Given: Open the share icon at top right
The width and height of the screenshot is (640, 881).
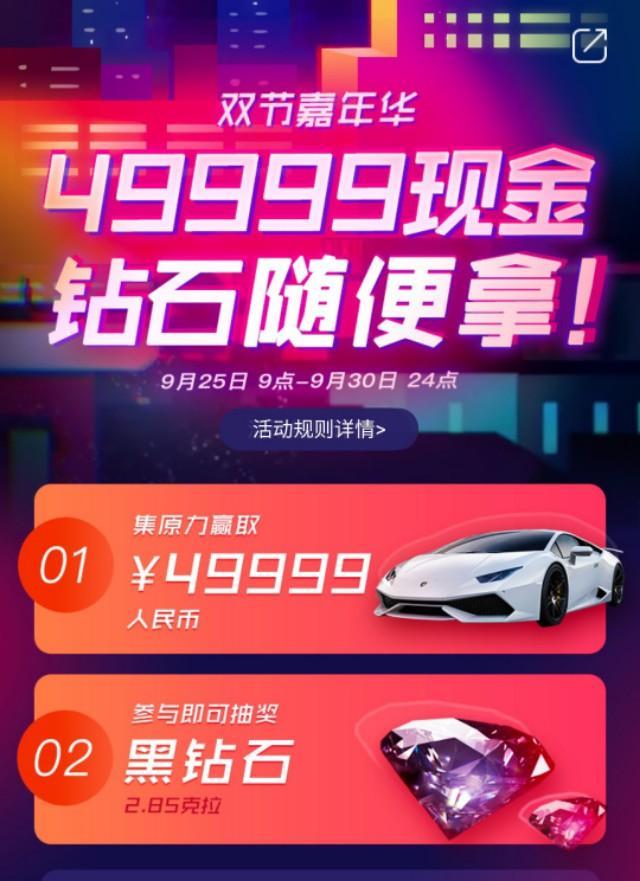Looking at the screenshot, I should tap(589, 45).
